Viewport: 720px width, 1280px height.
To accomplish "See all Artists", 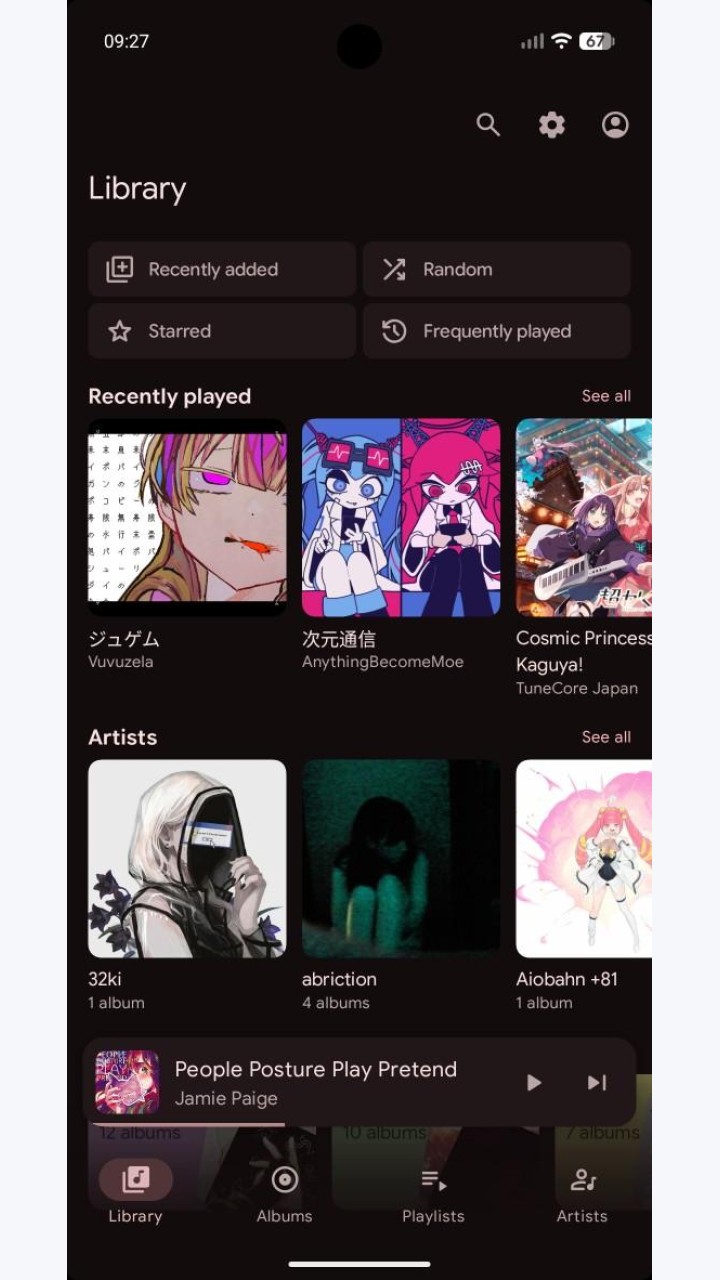I will coord(606,737).
